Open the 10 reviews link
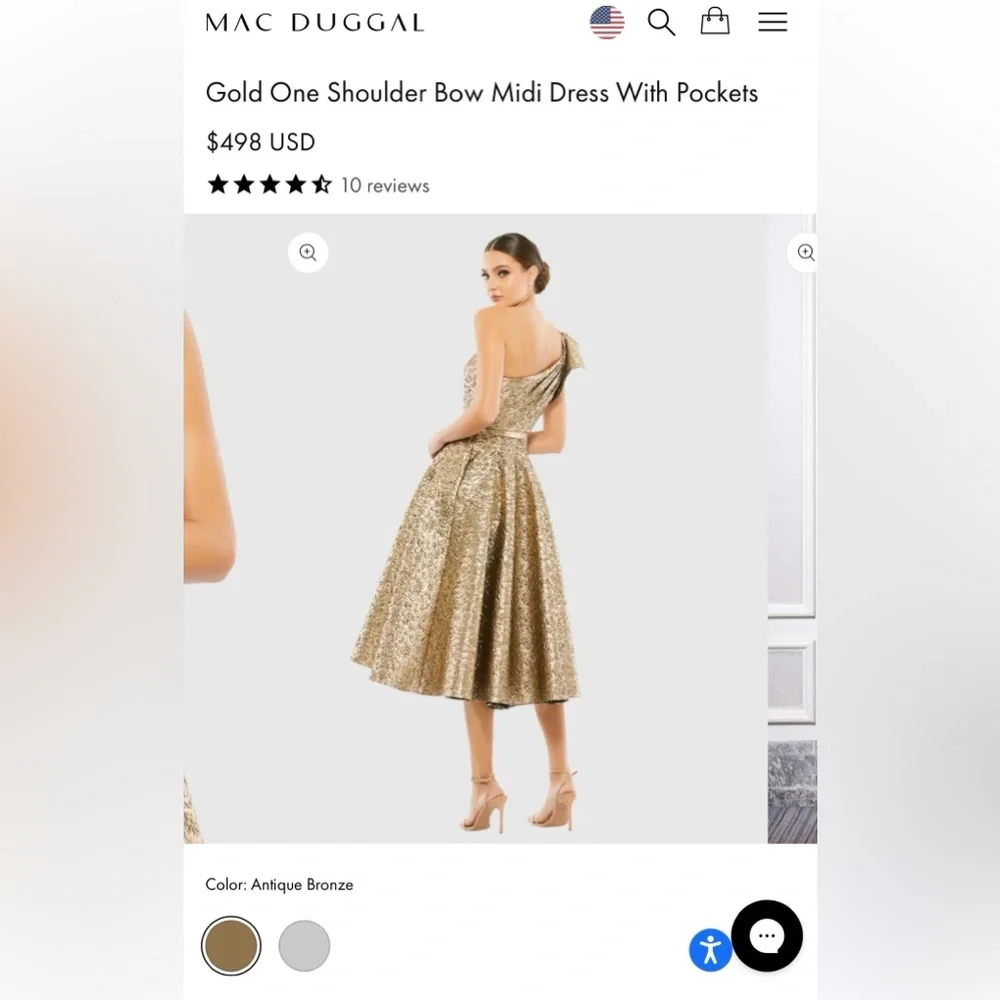Viewport: 1000px width, 1000px height. pyautogui.click(x=384, y=185)
